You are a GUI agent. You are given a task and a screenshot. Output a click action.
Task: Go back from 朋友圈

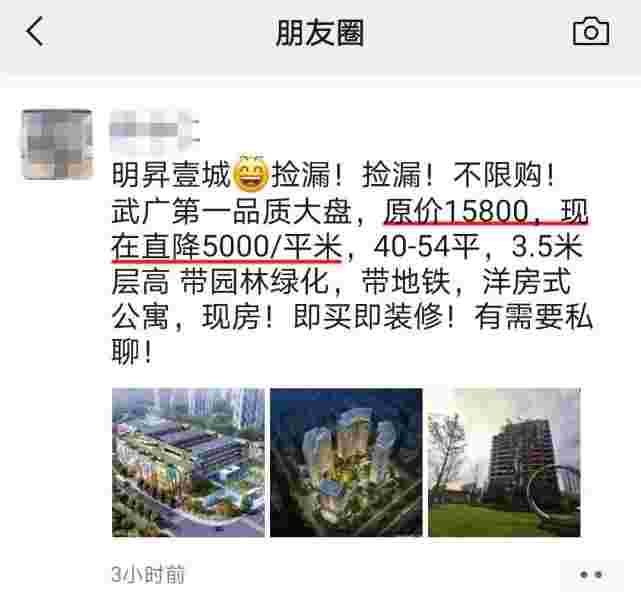tap(35, 32)
